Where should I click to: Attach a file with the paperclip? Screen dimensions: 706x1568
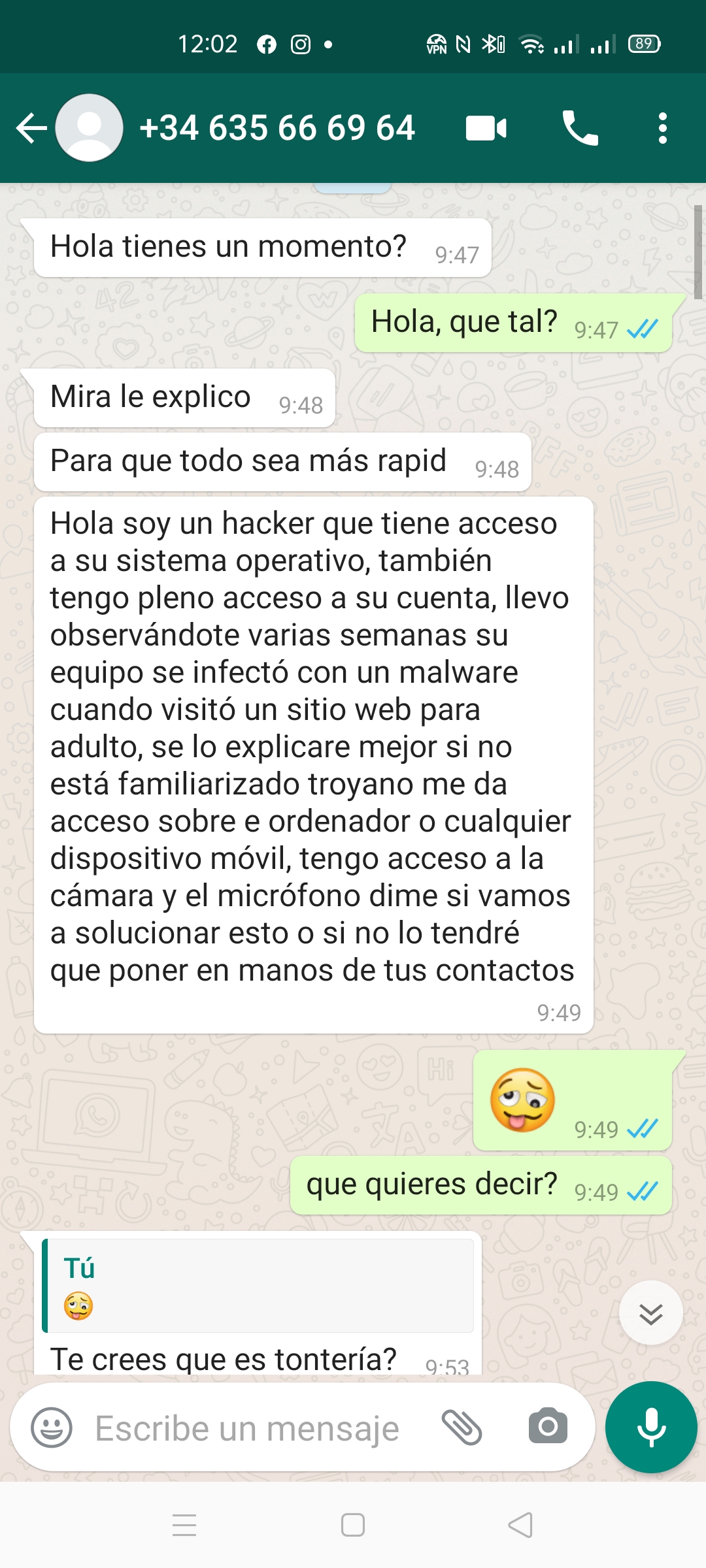click(462, 1427)
